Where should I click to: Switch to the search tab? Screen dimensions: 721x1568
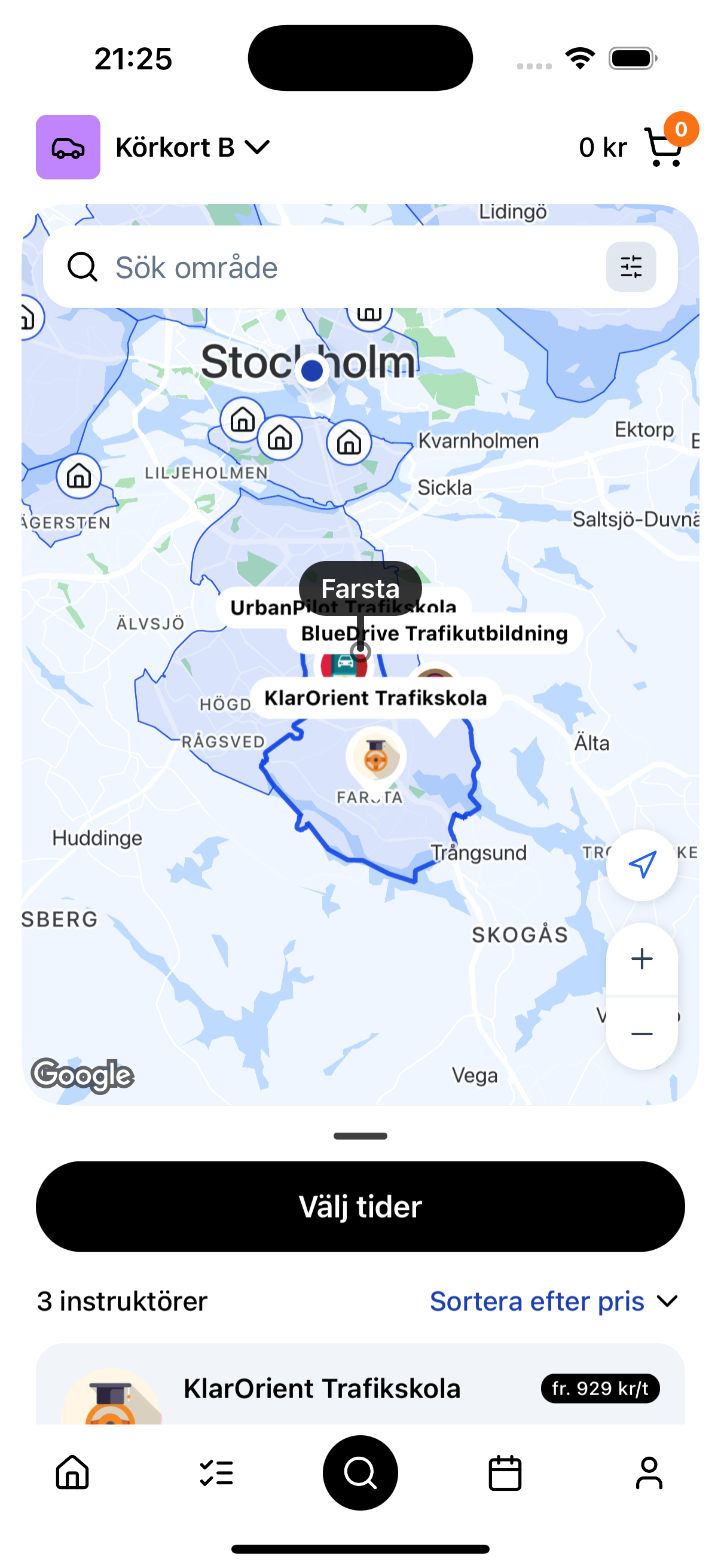(360, 1473)
